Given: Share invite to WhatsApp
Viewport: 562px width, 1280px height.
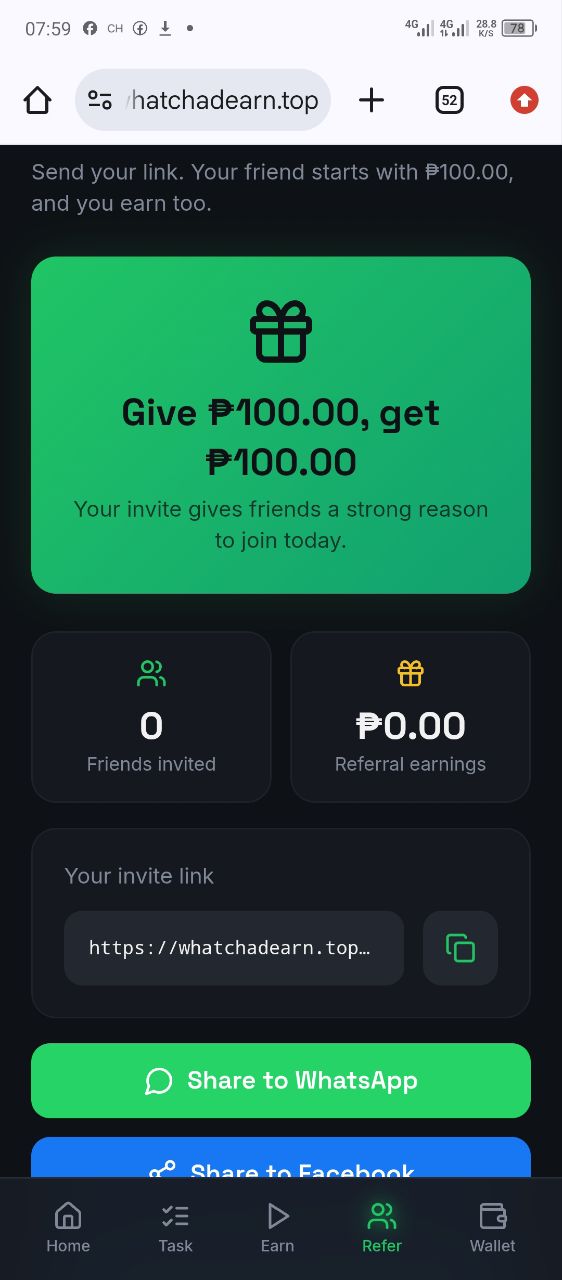Looking at the screenshot, I should click(281, 1080).
